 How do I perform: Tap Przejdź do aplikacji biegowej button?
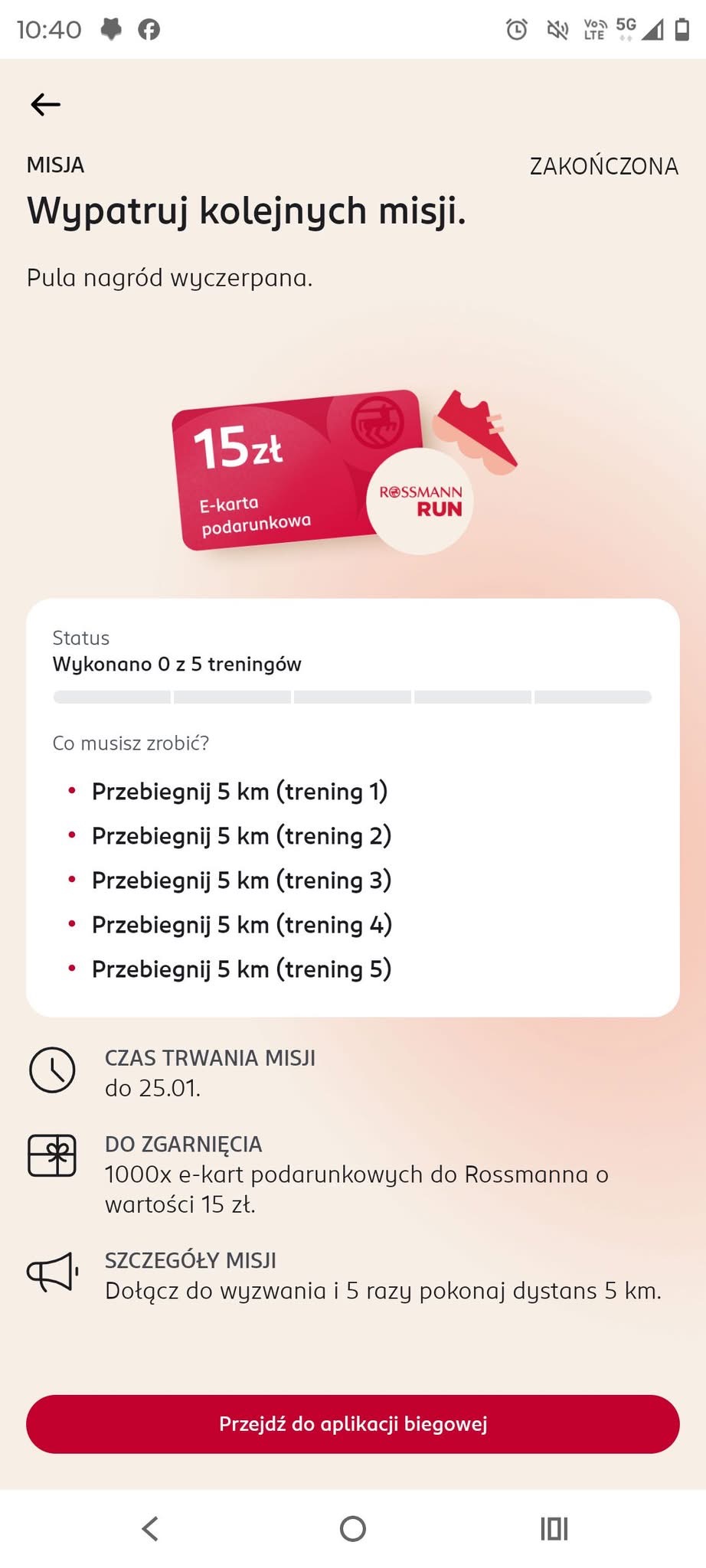(x=353, y=1424)
